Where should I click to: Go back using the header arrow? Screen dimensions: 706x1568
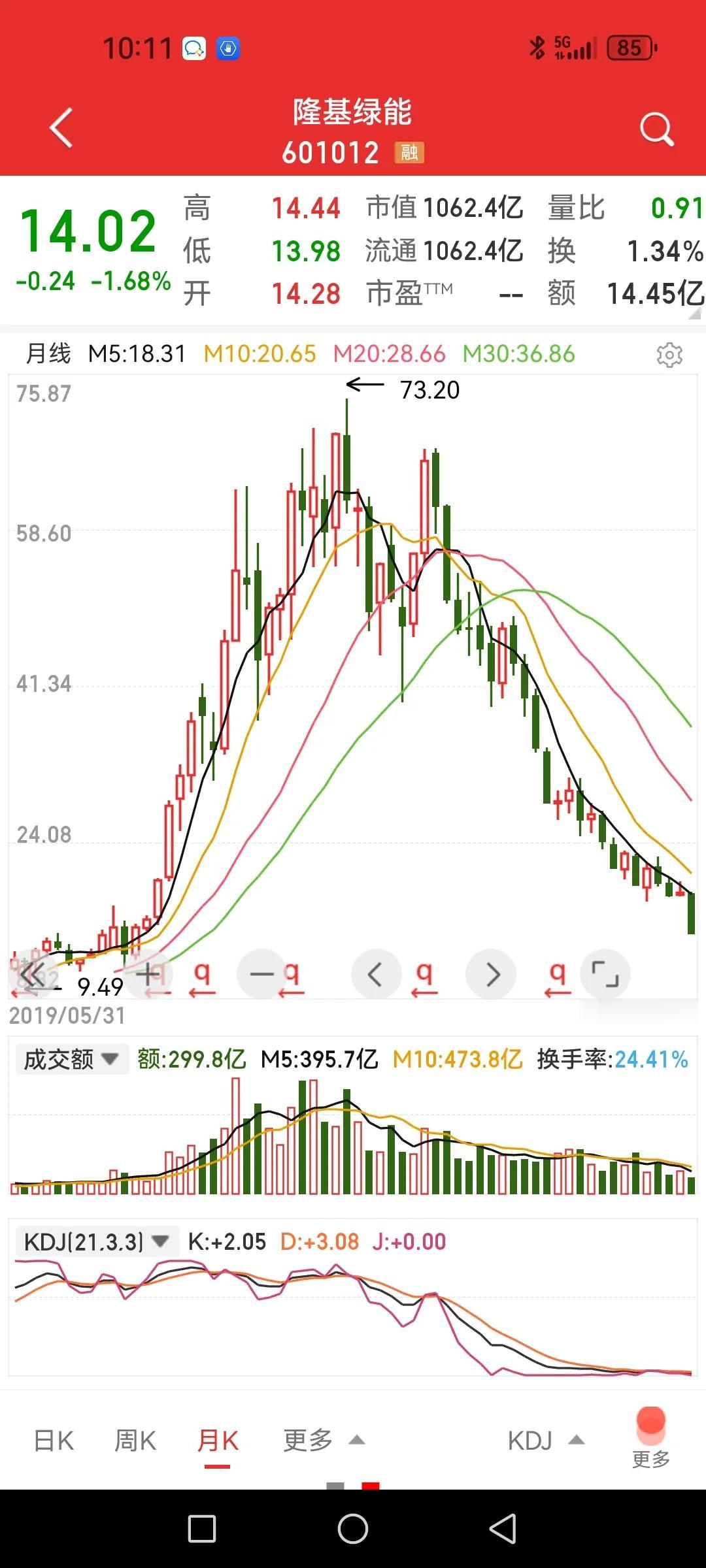(61, 128)
